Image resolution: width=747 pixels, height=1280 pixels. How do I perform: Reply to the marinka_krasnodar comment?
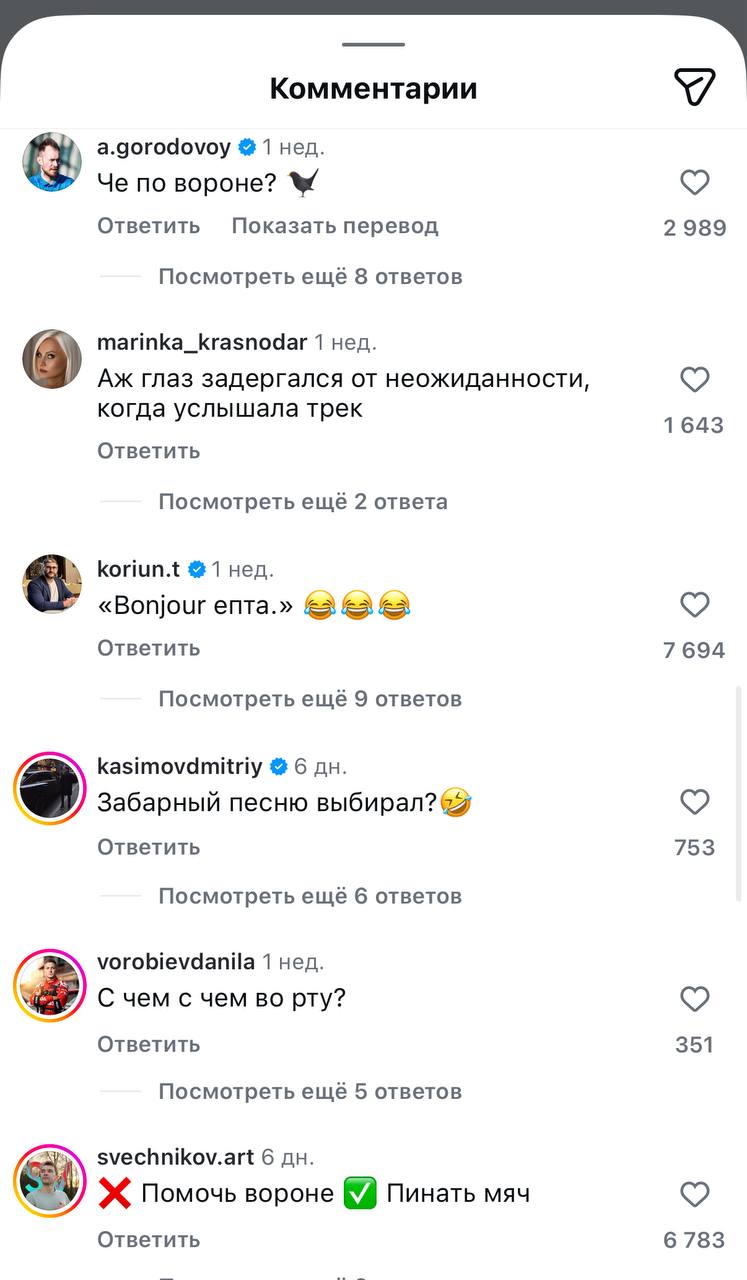click(x=148, y=451)
